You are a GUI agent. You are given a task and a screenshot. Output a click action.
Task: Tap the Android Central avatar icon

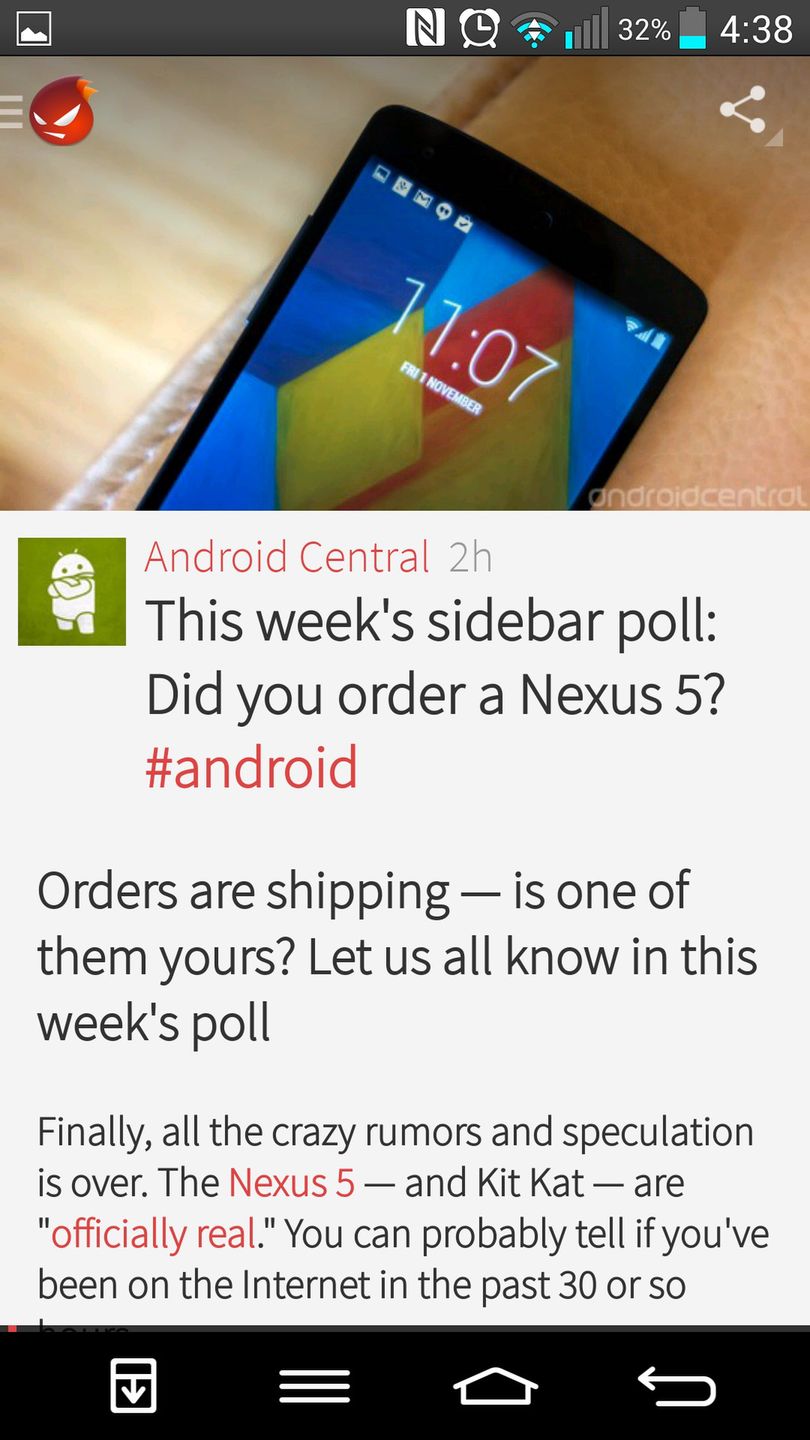click(72, 591)
